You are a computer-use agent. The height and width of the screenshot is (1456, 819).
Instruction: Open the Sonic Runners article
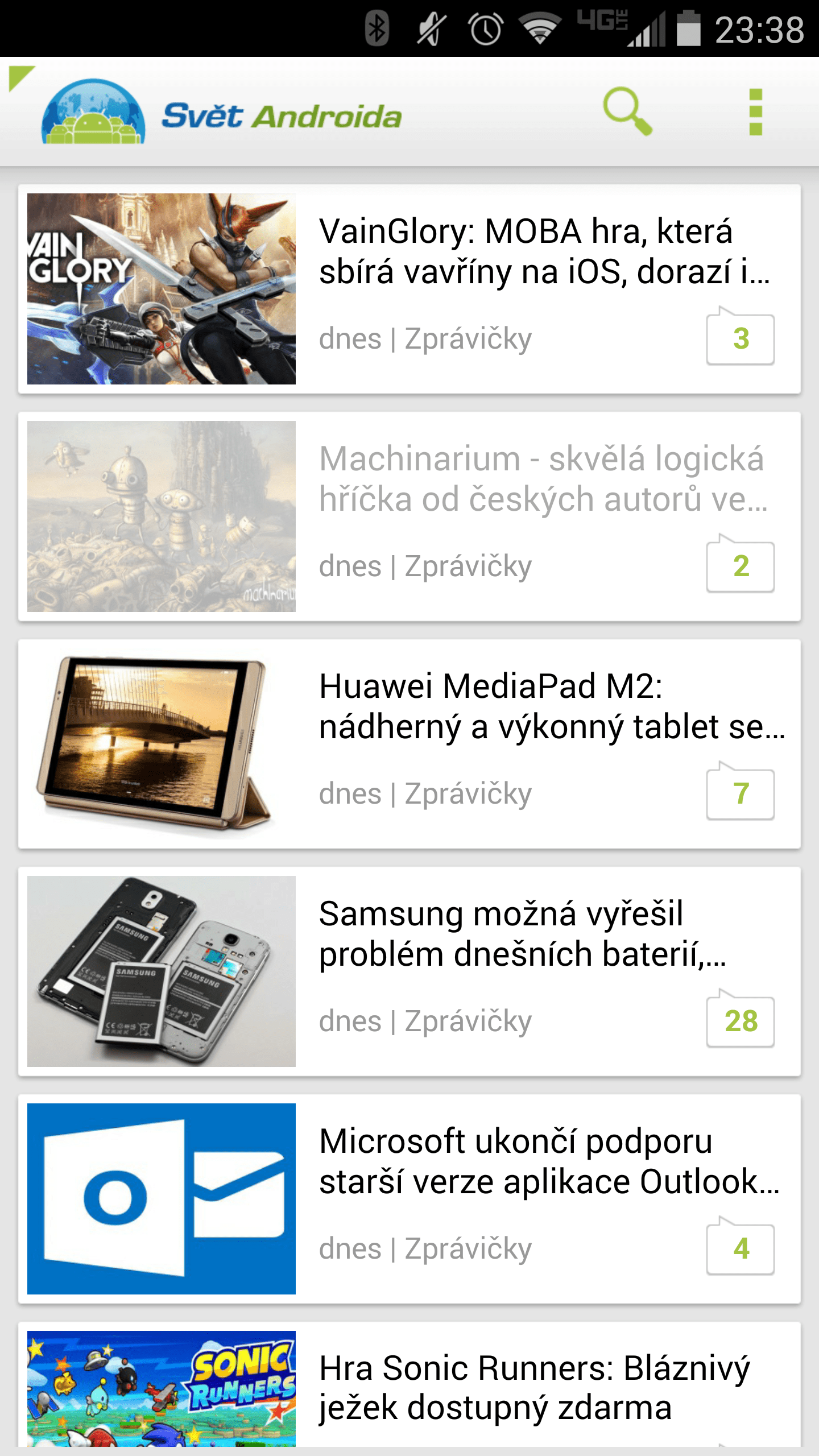point(535,1388)
